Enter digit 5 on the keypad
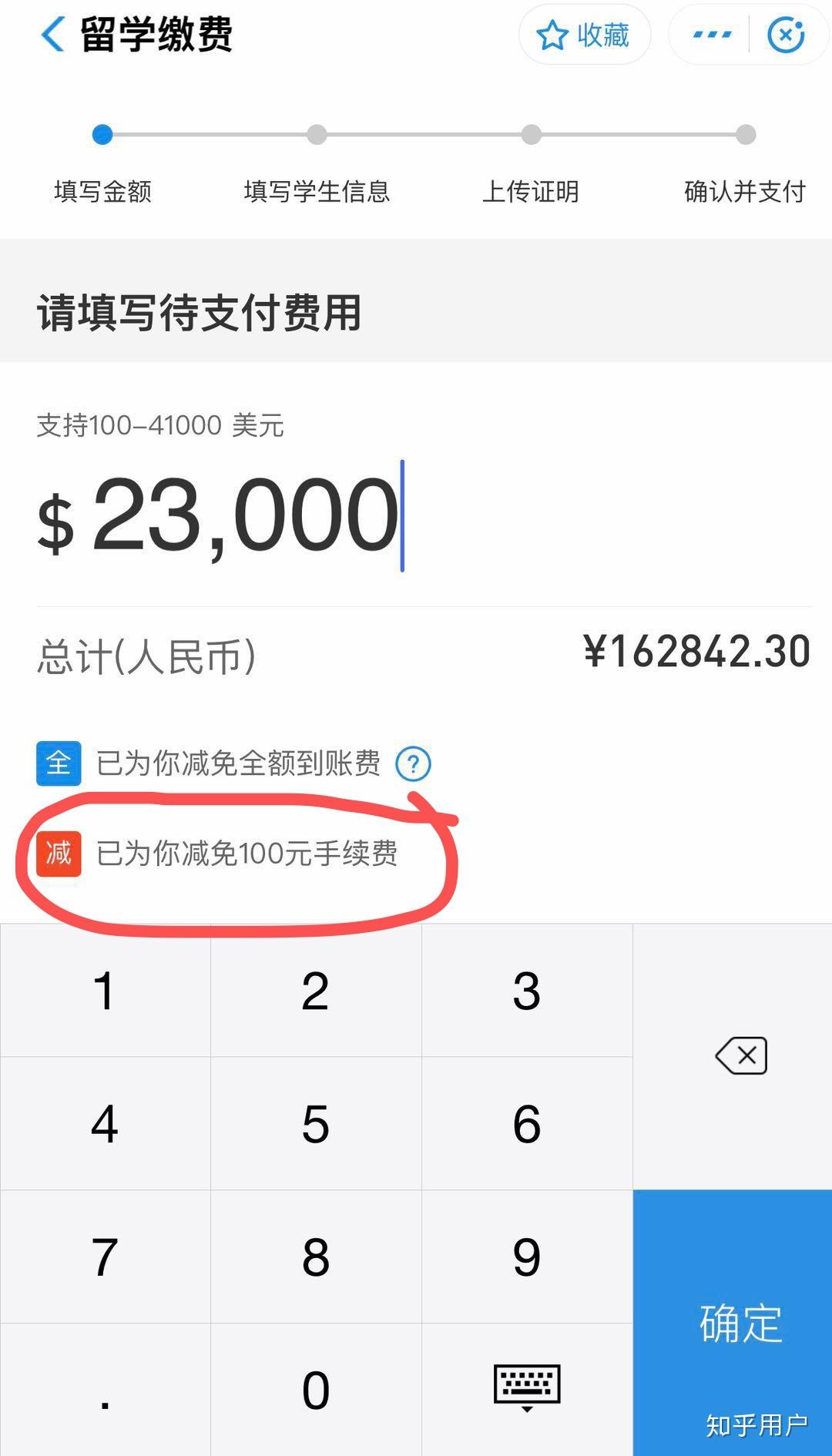 click(x=316, y=1124)
